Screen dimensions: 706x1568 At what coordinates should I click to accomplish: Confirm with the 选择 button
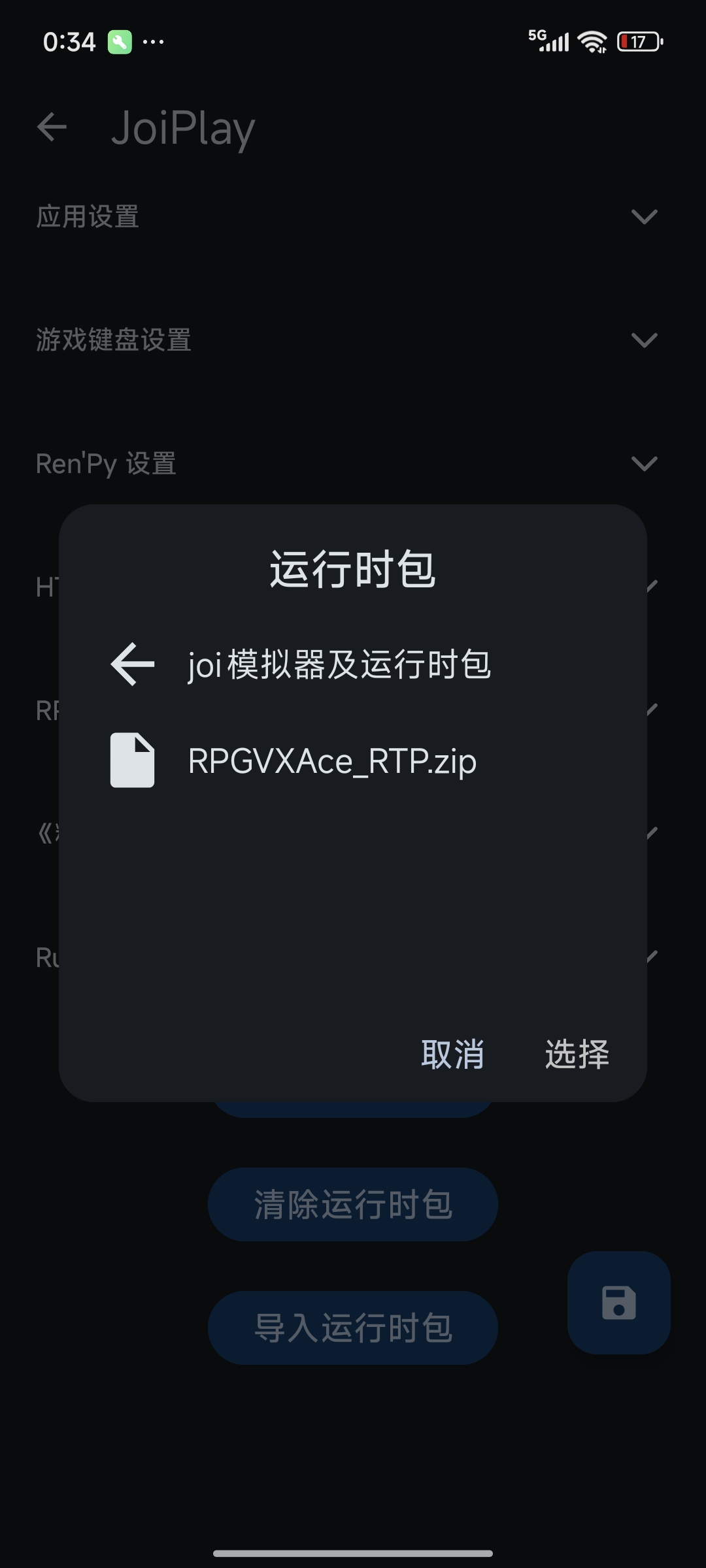pyautogui.click(x=577, y=1054)
